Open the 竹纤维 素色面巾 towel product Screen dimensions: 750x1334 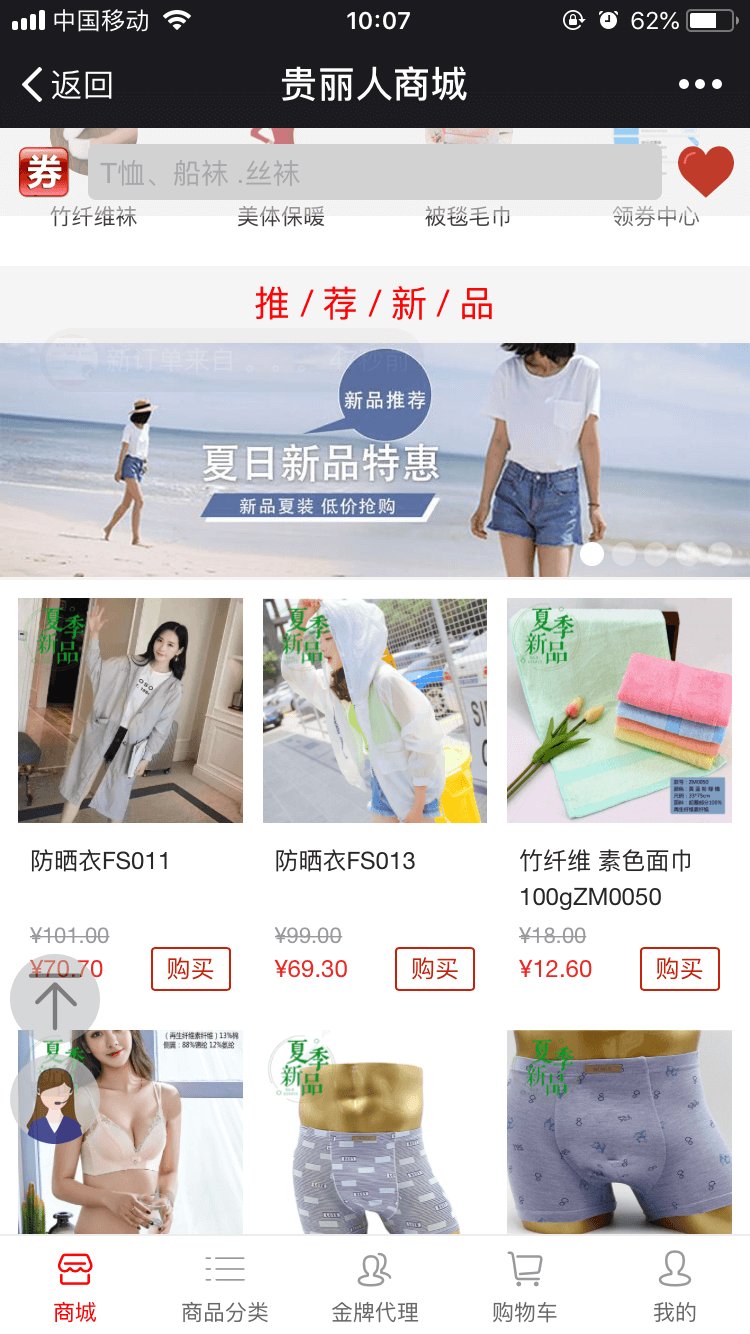(x=619, y=710)
